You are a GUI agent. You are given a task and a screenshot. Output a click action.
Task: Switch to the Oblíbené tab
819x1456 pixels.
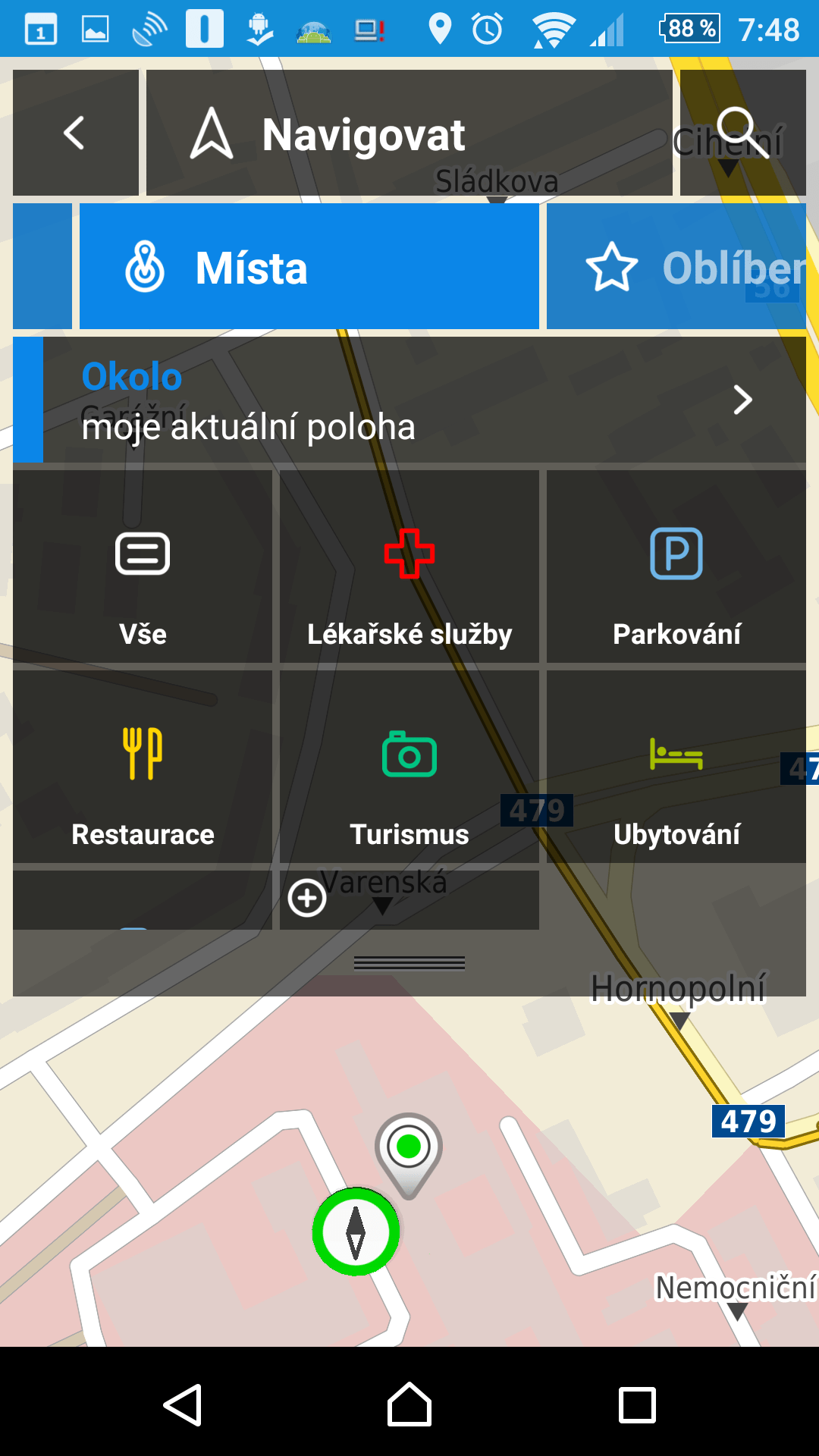click(x=676, y=266)
